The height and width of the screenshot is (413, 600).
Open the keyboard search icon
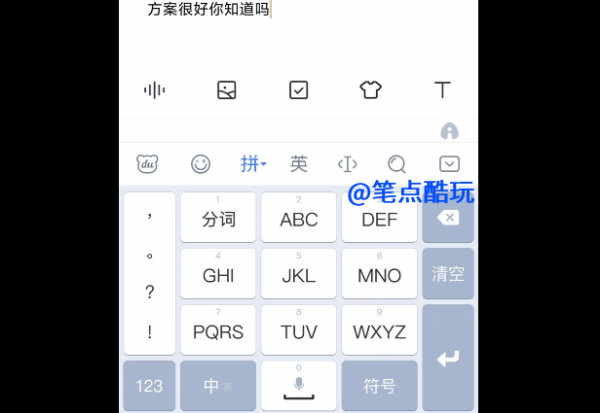pos(397,164)
